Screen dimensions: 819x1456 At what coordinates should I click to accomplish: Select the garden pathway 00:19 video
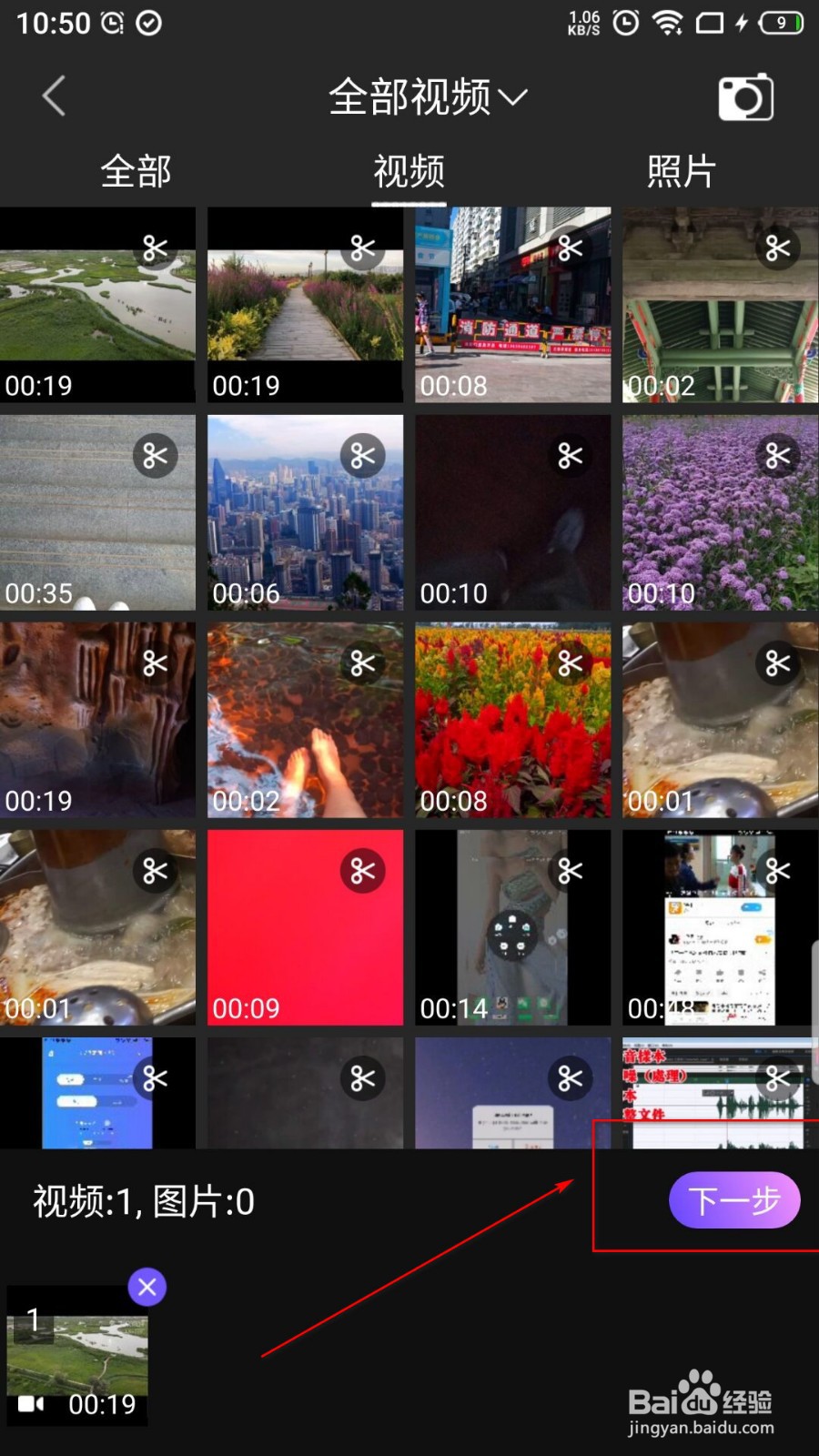pos(305,305)
